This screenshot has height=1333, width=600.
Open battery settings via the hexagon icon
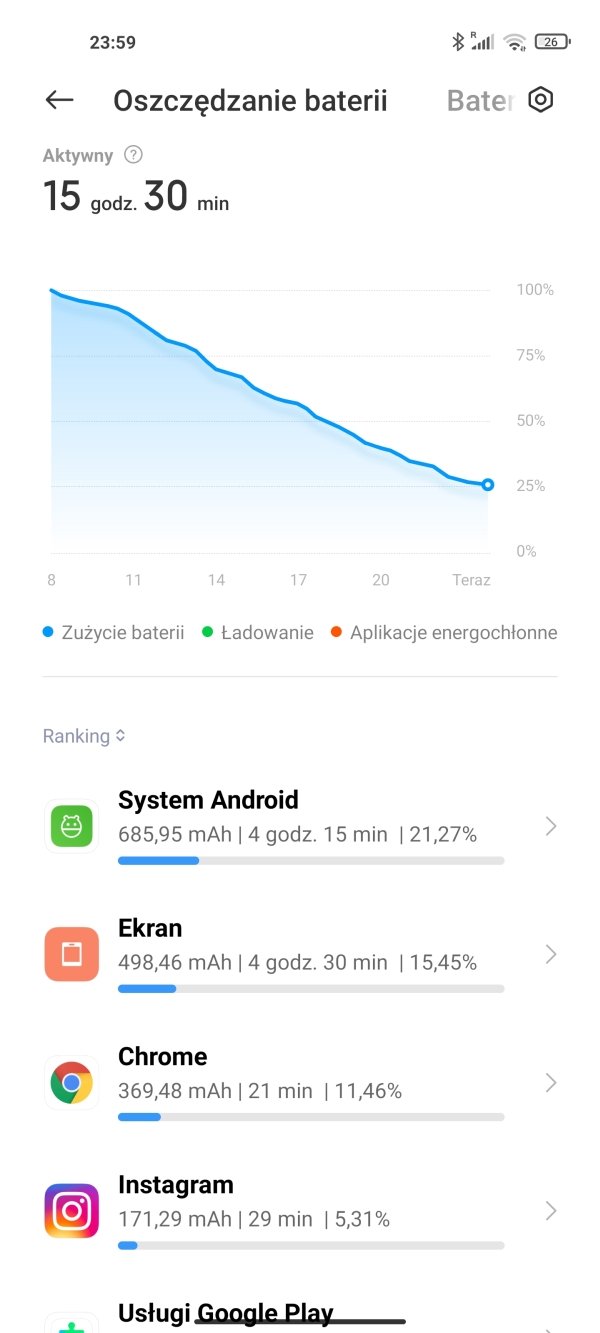coord(541,100)
